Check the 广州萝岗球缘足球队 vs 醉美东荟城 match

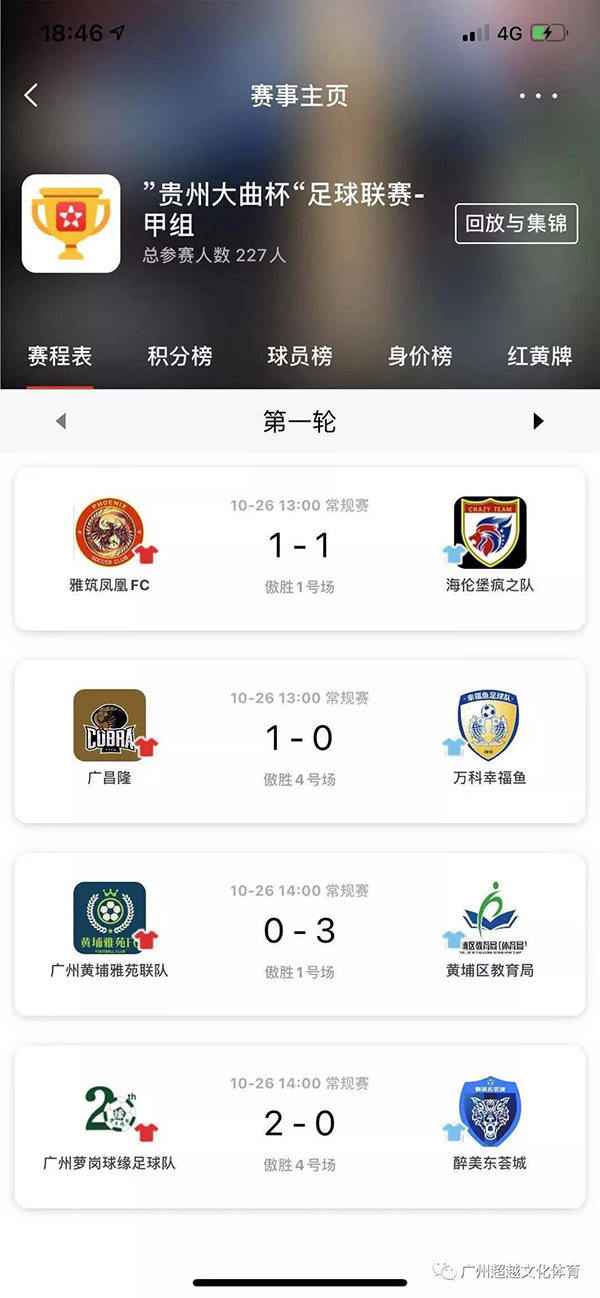click(x=300, y=1126)
